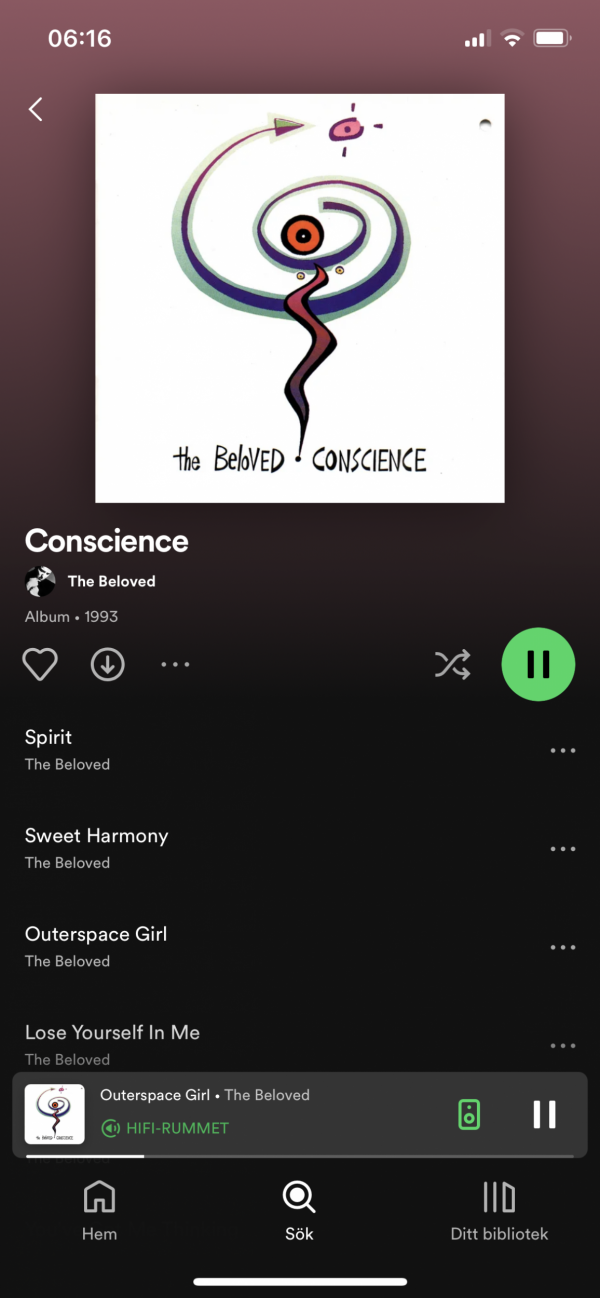Image resolution: width=600 pixels, height=1298 pixels.
Task: Switch to the Hem tab
Action: (99, 1210)
